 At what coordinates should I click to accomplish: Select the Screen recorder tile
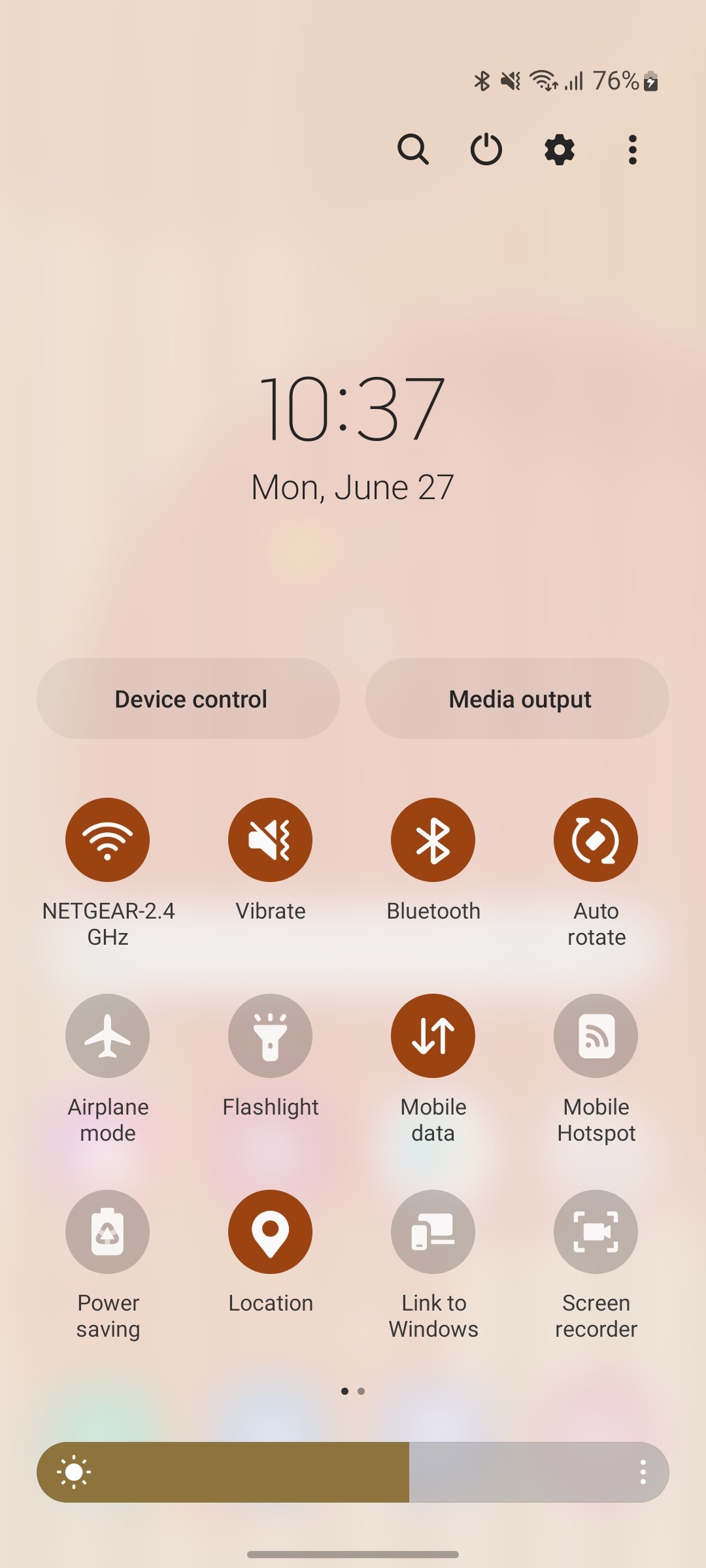click(596, 1231)
